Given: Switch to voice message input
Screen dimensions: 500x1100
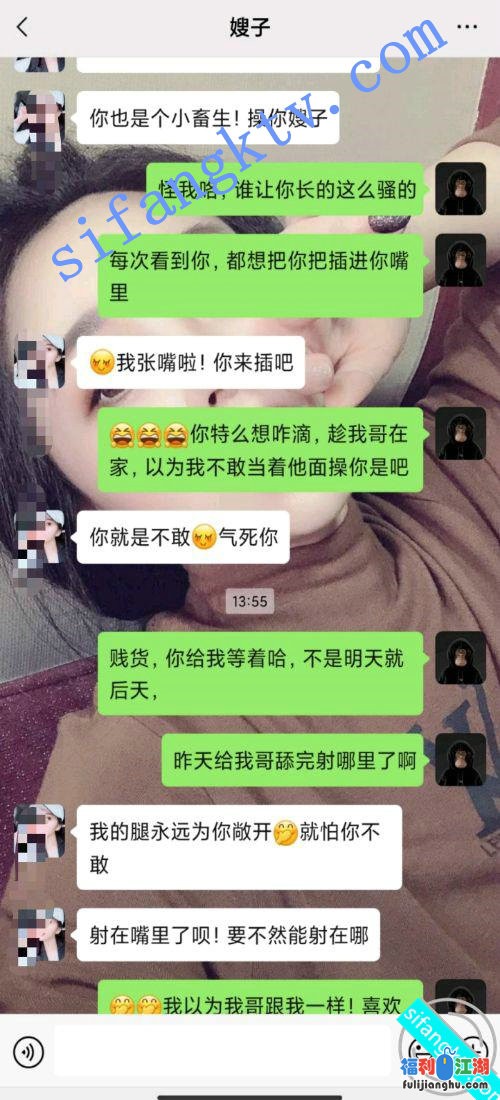Looking at the screenshot, I should tap(28, 1052).
